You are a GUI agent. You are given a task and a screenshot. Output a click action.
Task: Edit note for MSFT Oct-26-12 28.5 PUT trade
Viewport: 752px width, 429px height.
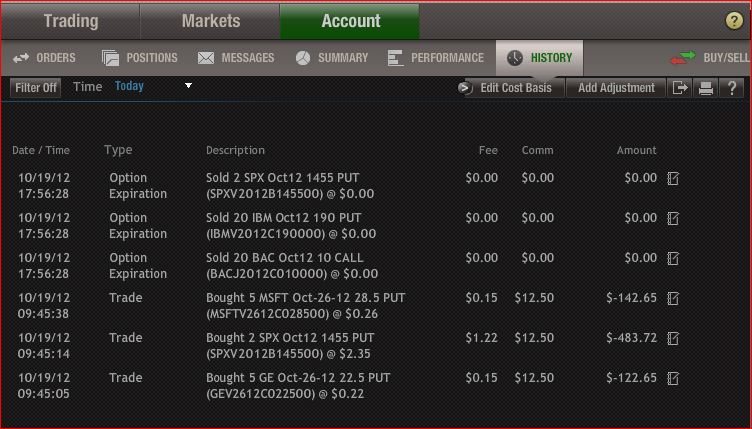(x=673, y=298)
